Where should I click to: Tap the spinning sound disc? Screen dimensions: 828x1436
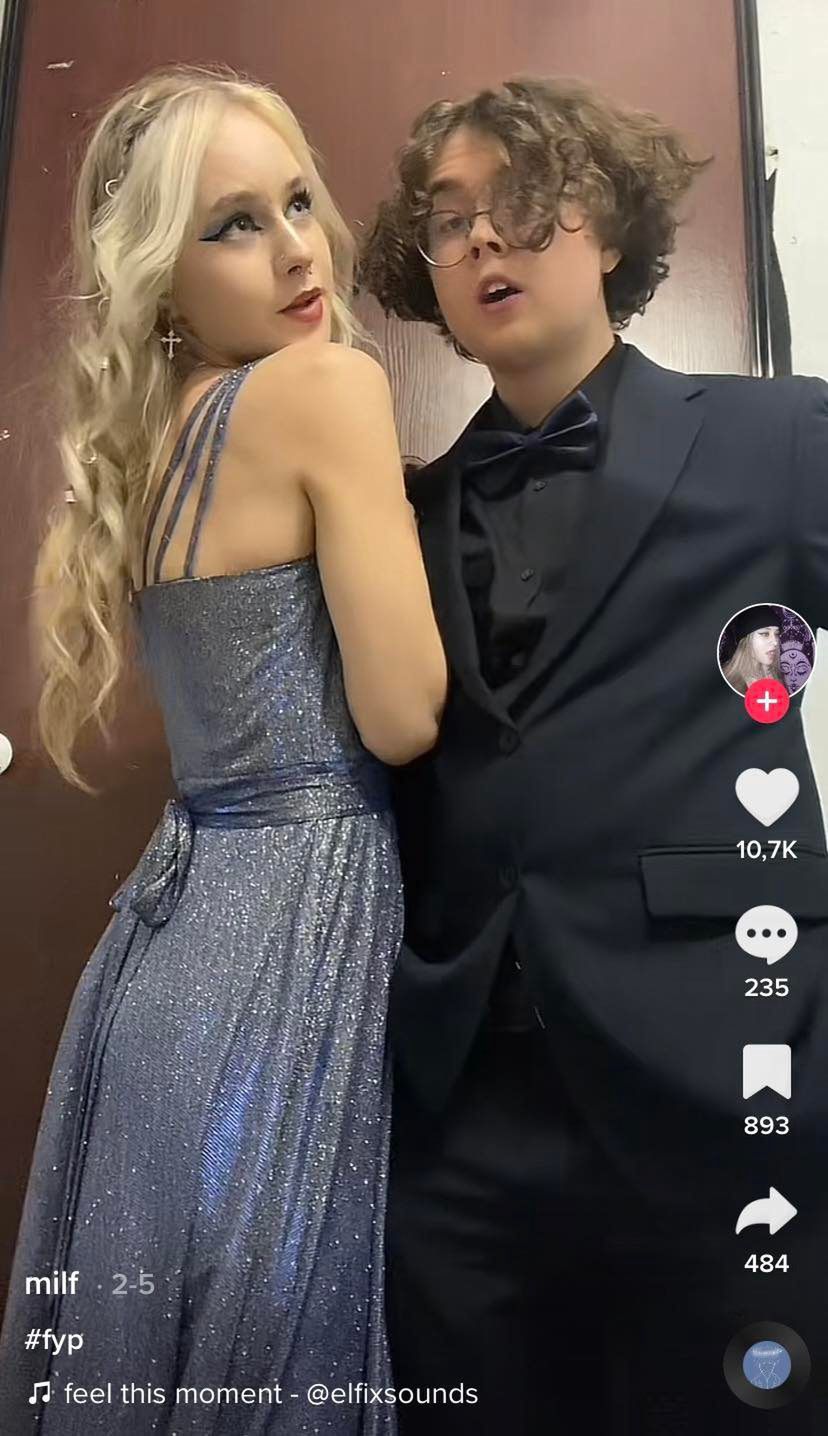point(766,1365)
